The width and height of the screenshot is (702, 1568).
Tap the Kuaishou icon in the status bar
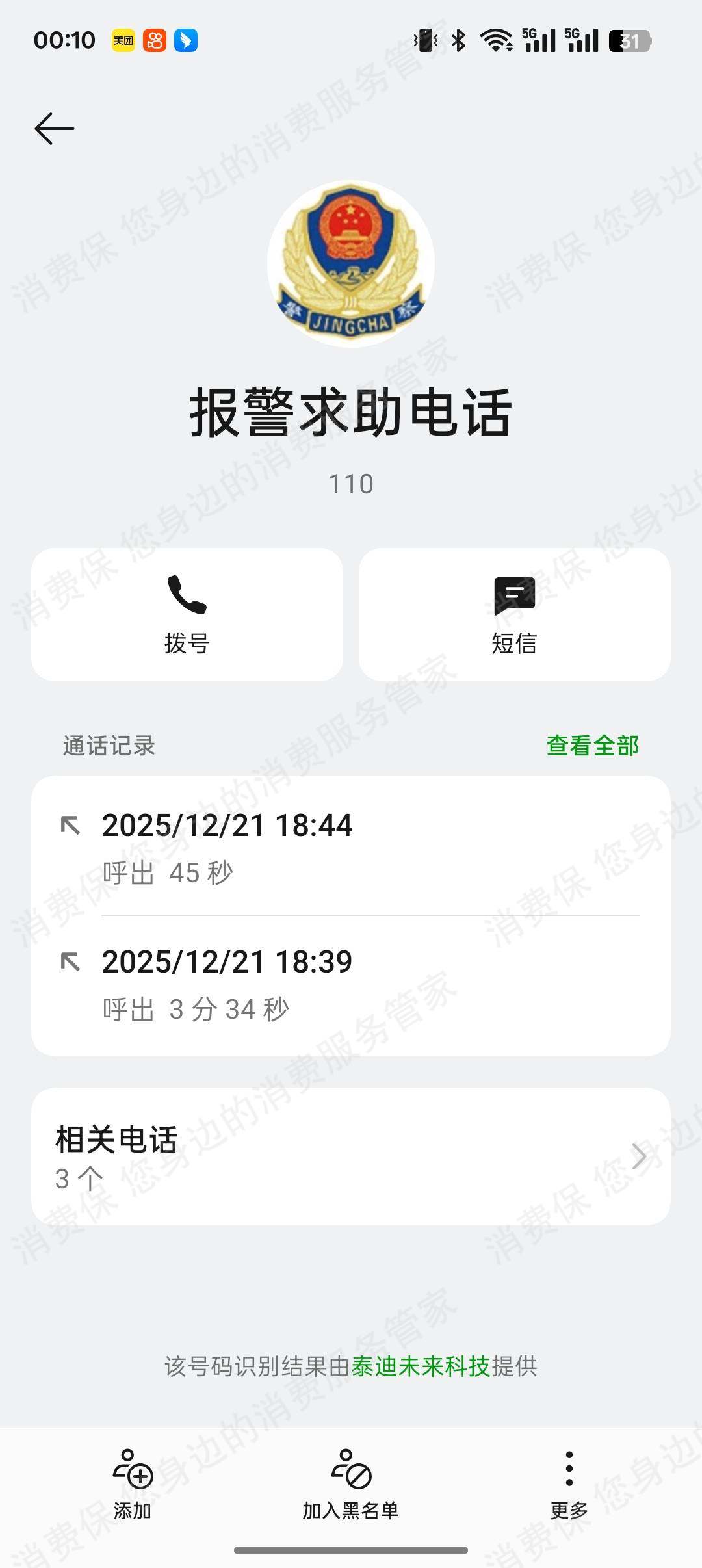pos(155,40)
